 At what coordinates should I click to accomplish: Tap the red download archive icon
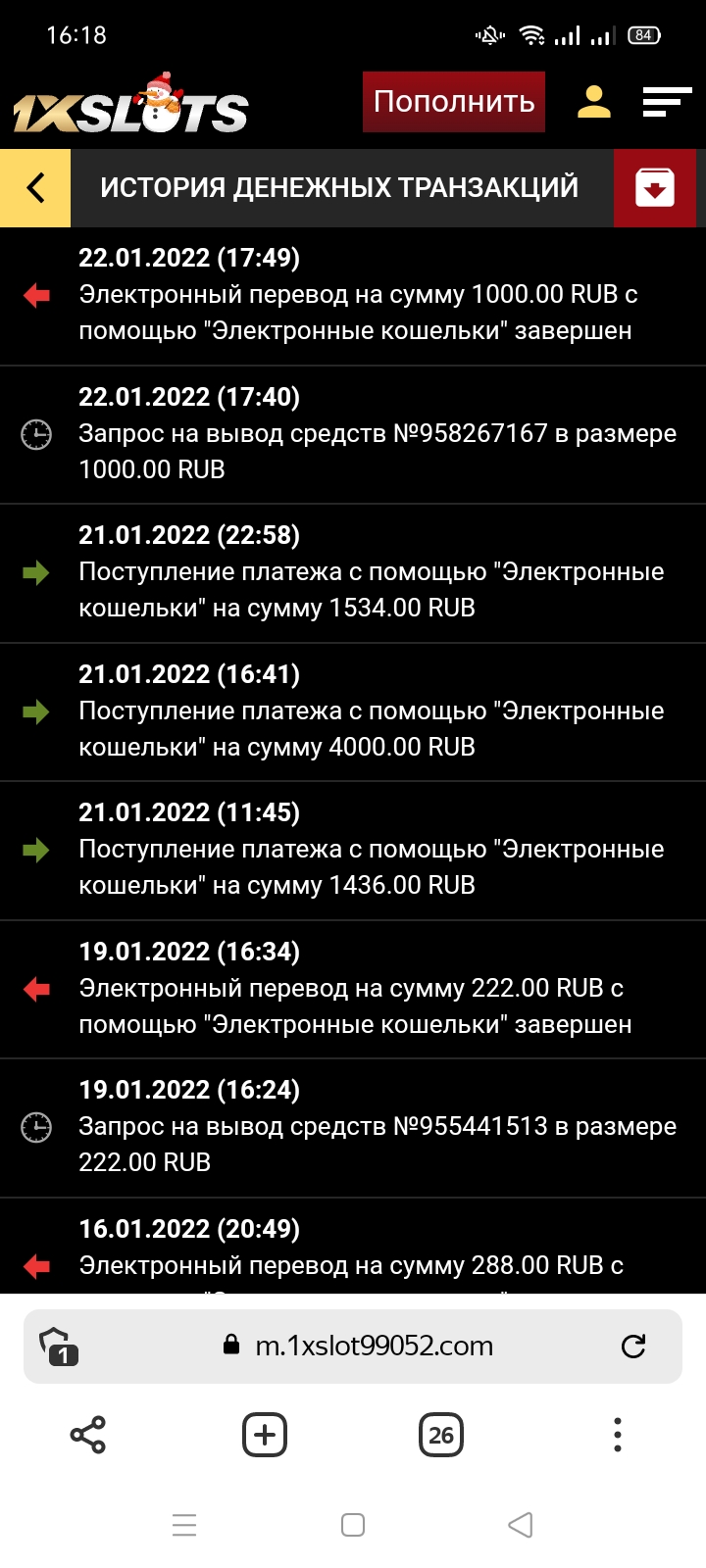(654, 187)
